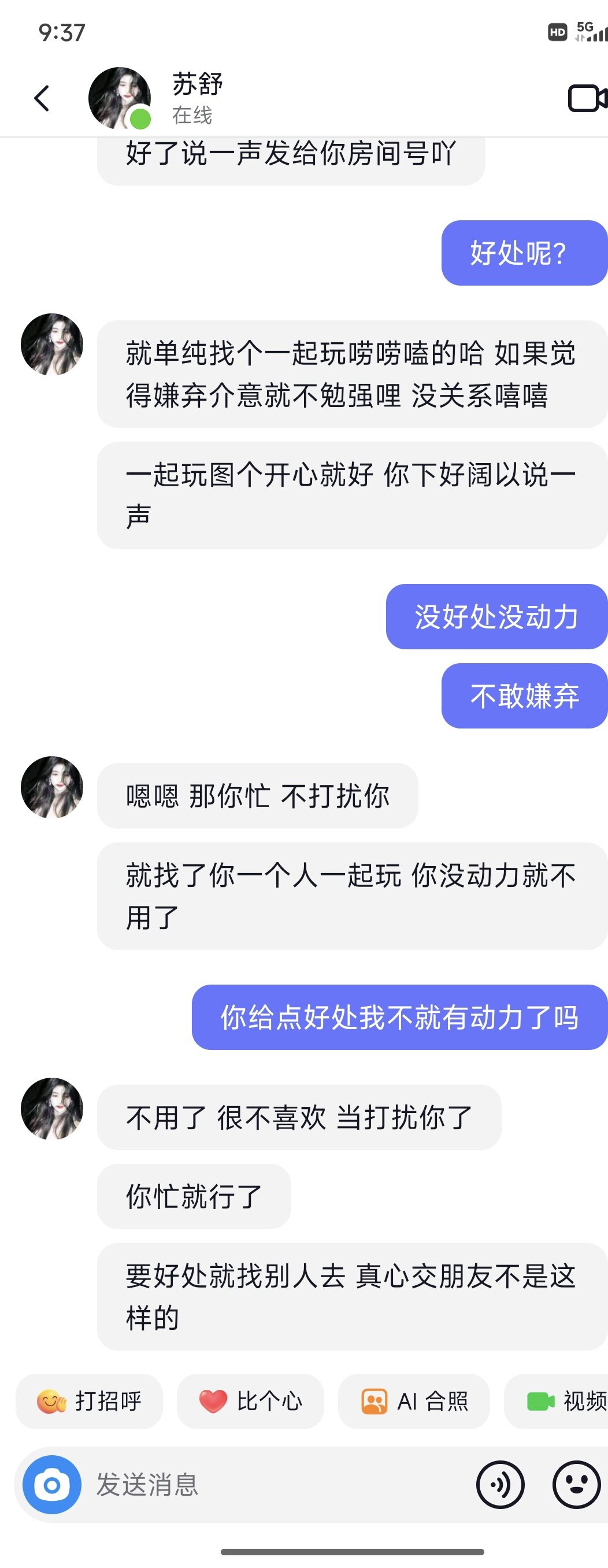608x1568 pixels.
Task: Open the emoji picker
Action: 576,1485
